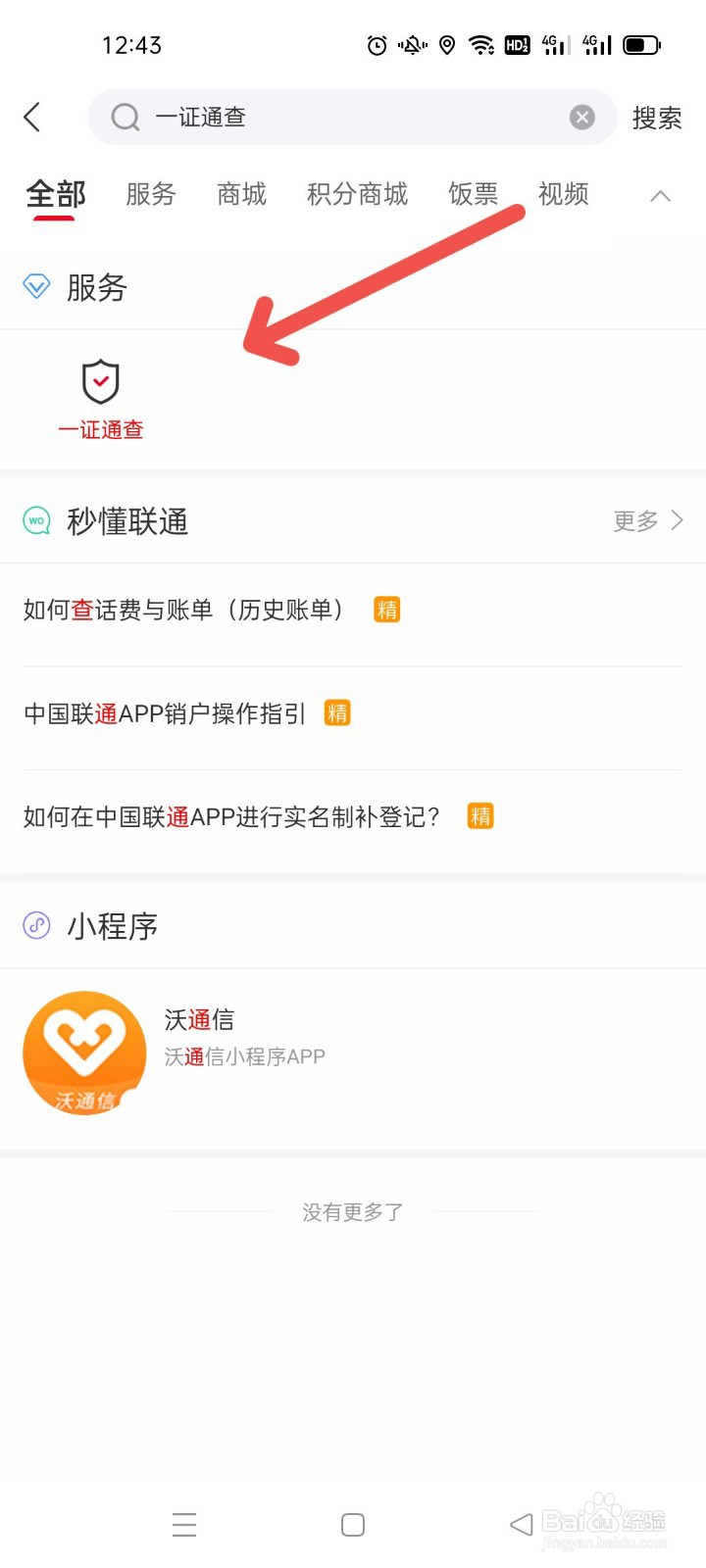Clear the search text with the X button

click(x=582, y=117)
